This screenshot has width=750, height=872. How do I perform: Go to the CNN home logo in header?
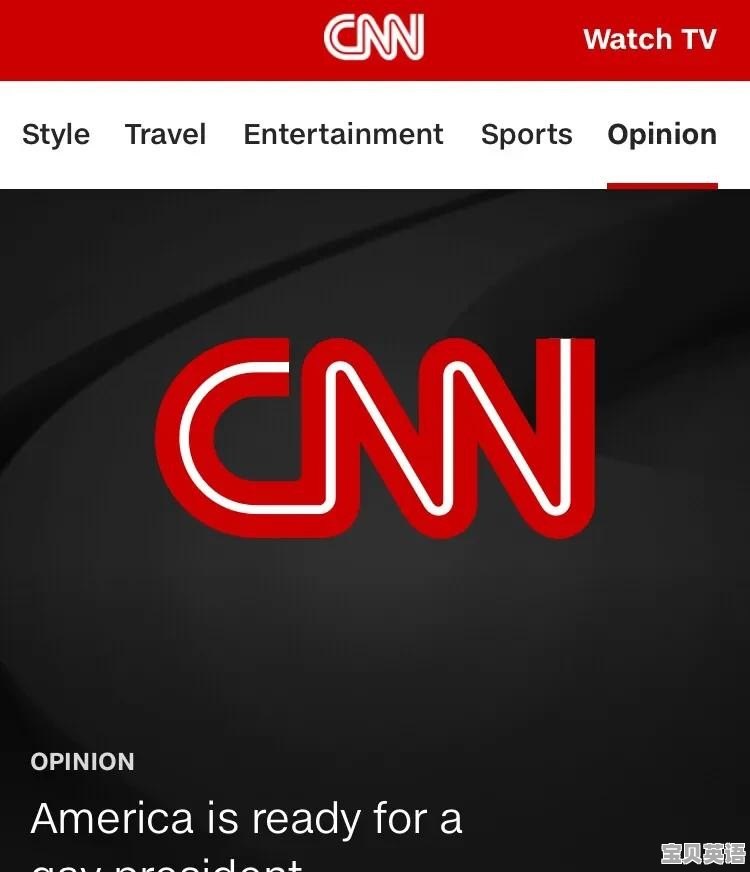374,38
